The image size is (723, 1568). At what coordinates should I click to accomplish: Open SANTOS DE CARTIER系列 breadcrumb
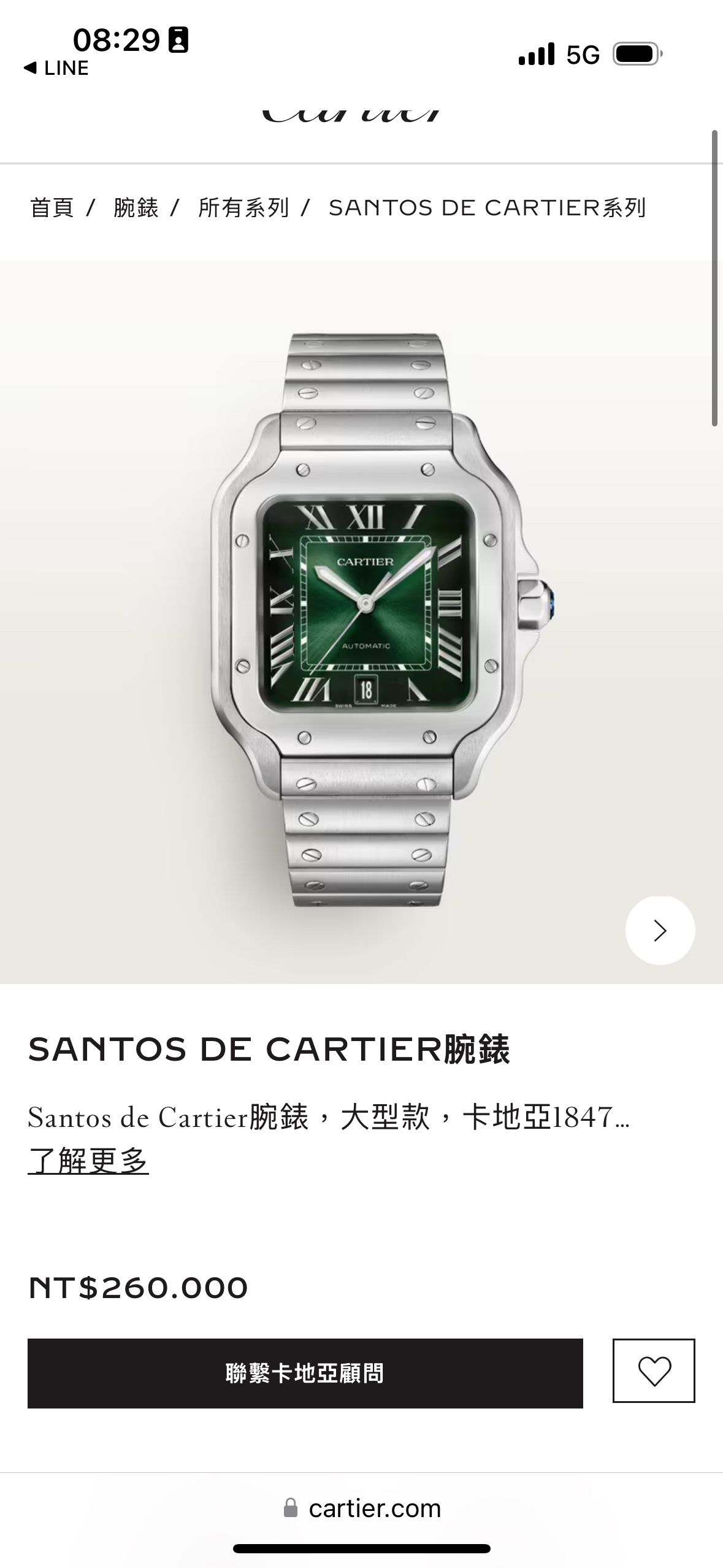487,208
